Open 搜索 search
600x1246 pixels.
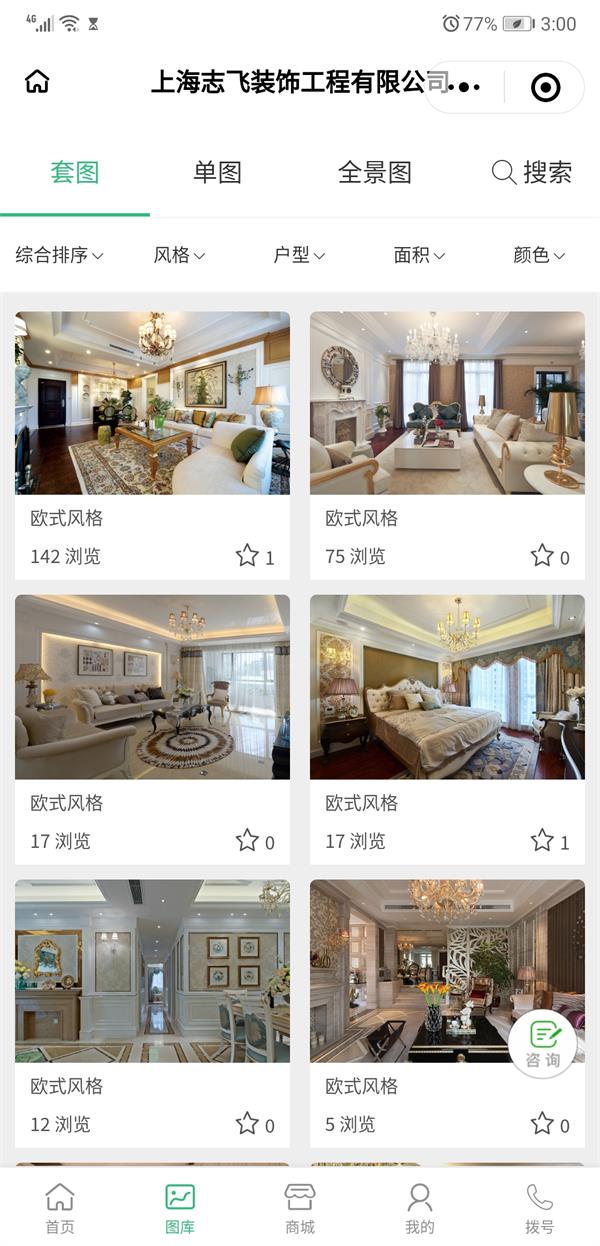click(532, 172)
